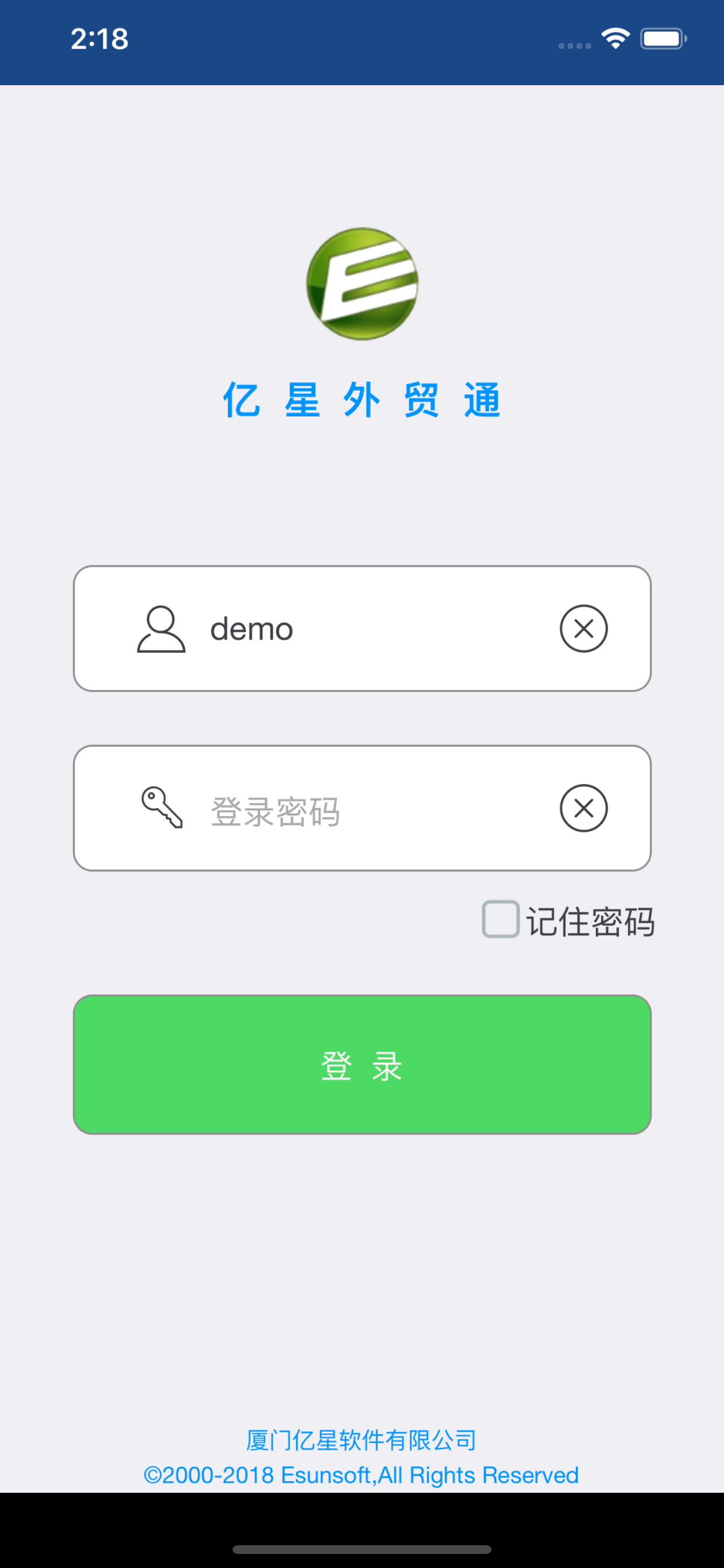Clear the password field with its X icon
The height and width of the screenshot is (1568, 724).
[583, 808]
